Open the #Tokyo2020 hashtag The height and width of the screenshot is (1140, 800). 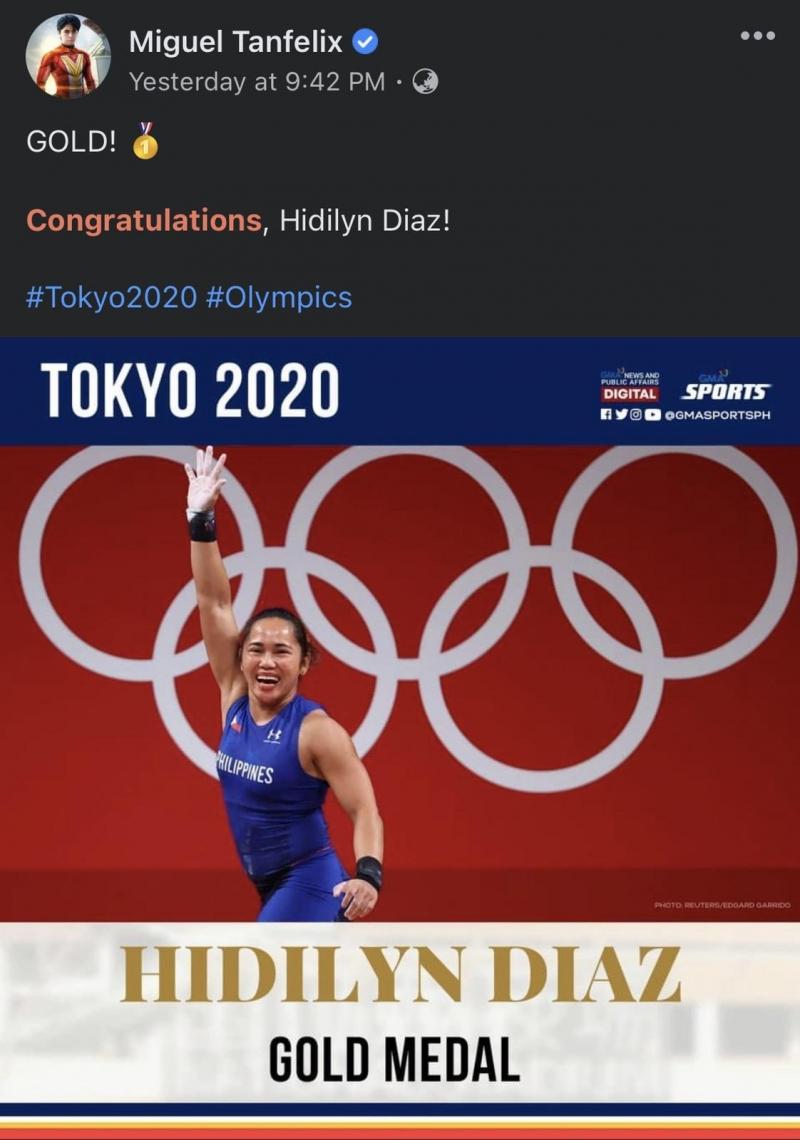[111, 297]
